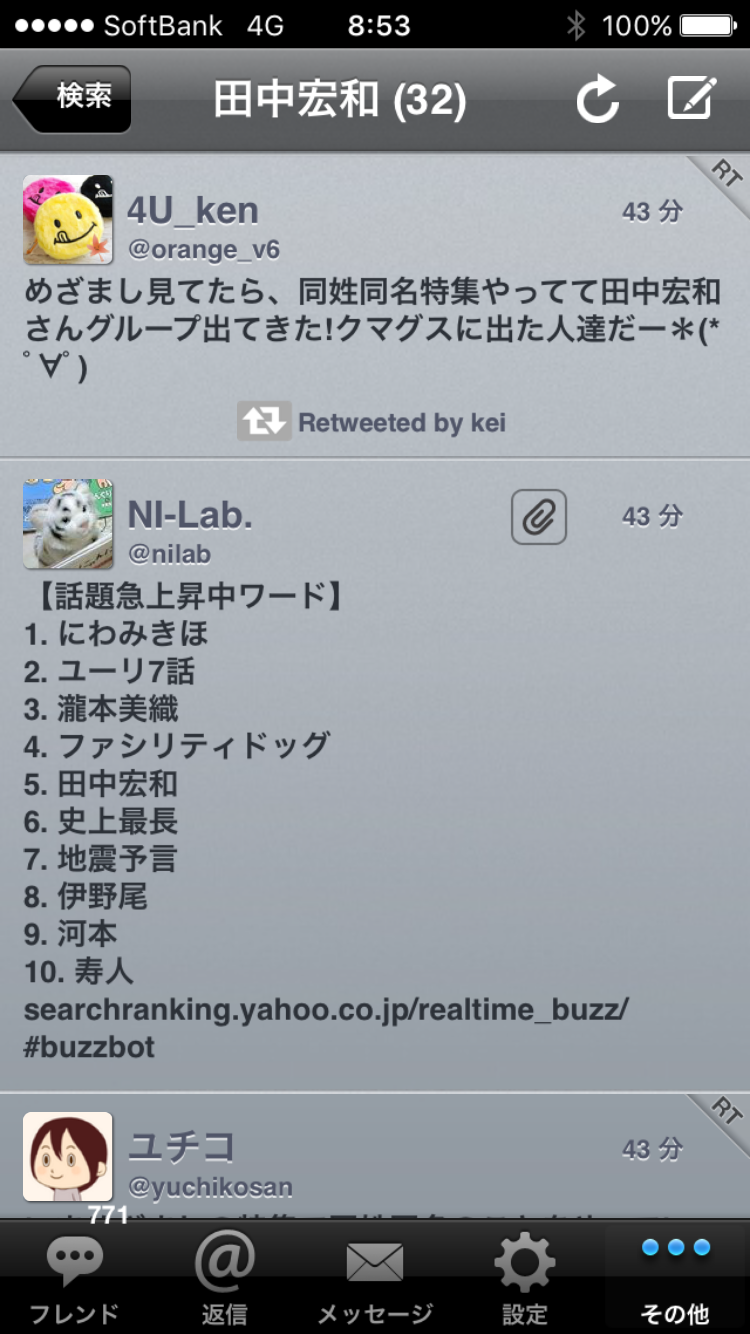Compose a new tweet
This screenshot has height=1334, width=750.
(x=692, y=98)
